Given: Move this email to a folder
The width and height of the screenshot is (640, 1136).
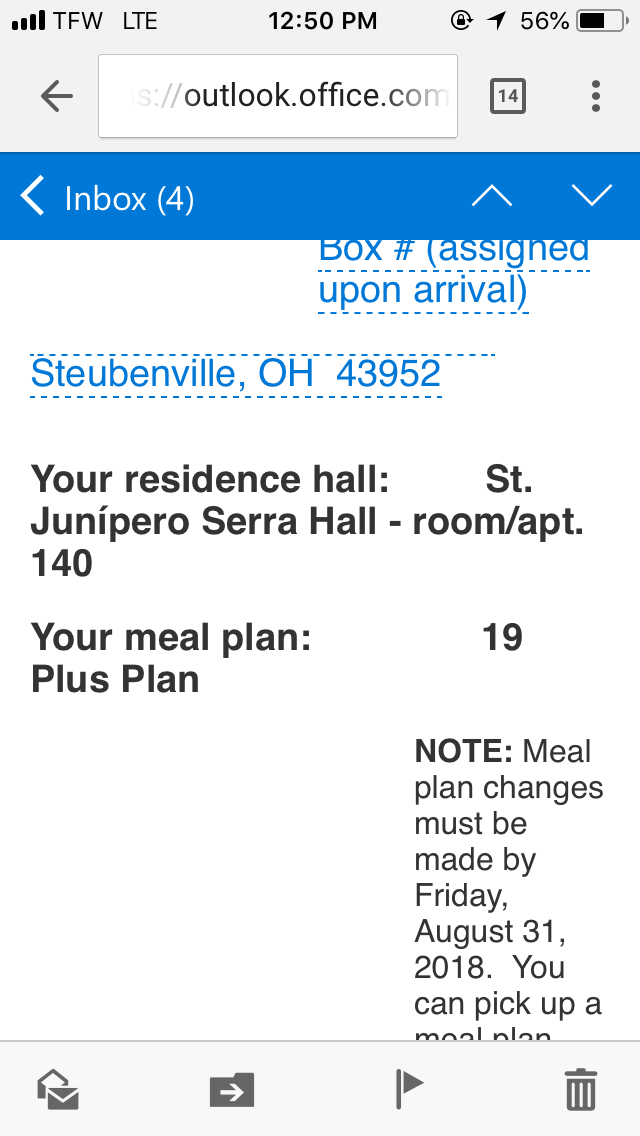Looking at the screenshot, I should [232, 1089].
